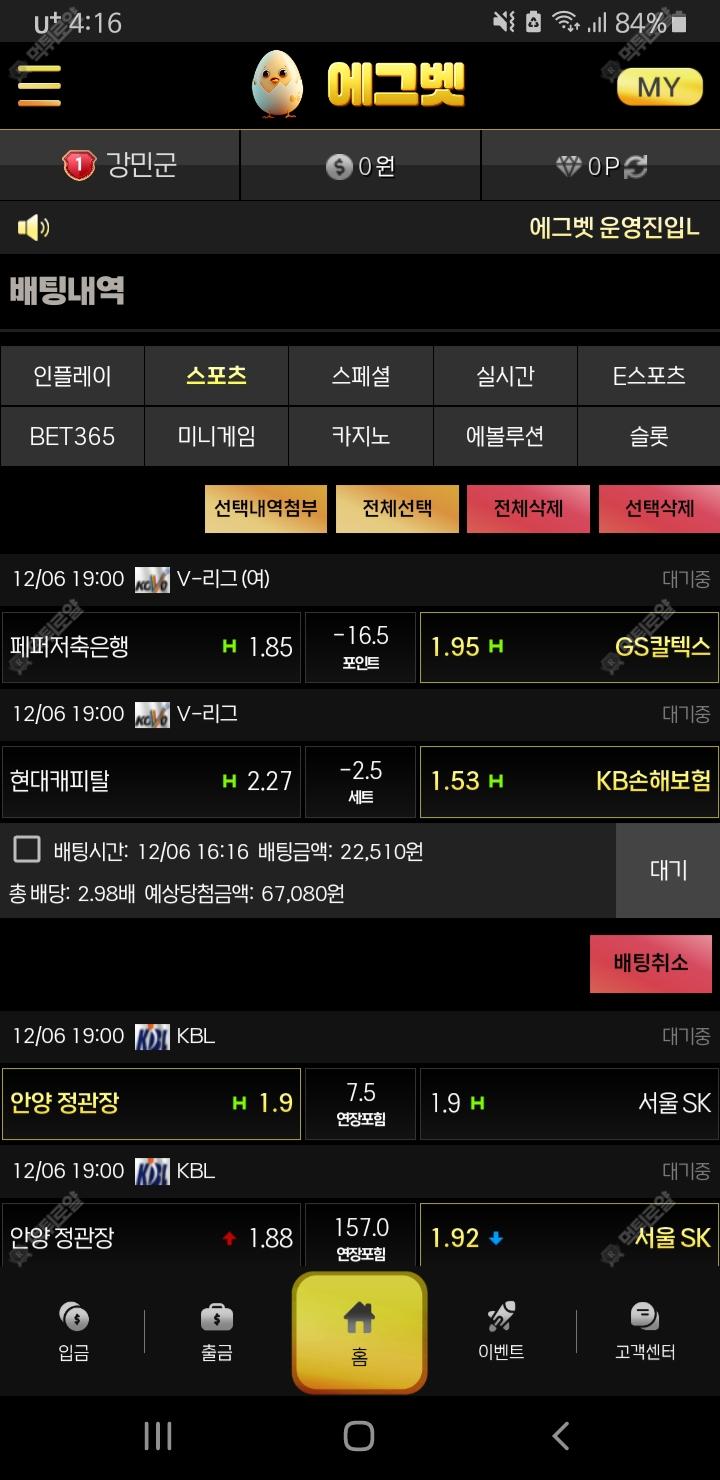Open the 슬롯 tab

click(x=648, y=436)
